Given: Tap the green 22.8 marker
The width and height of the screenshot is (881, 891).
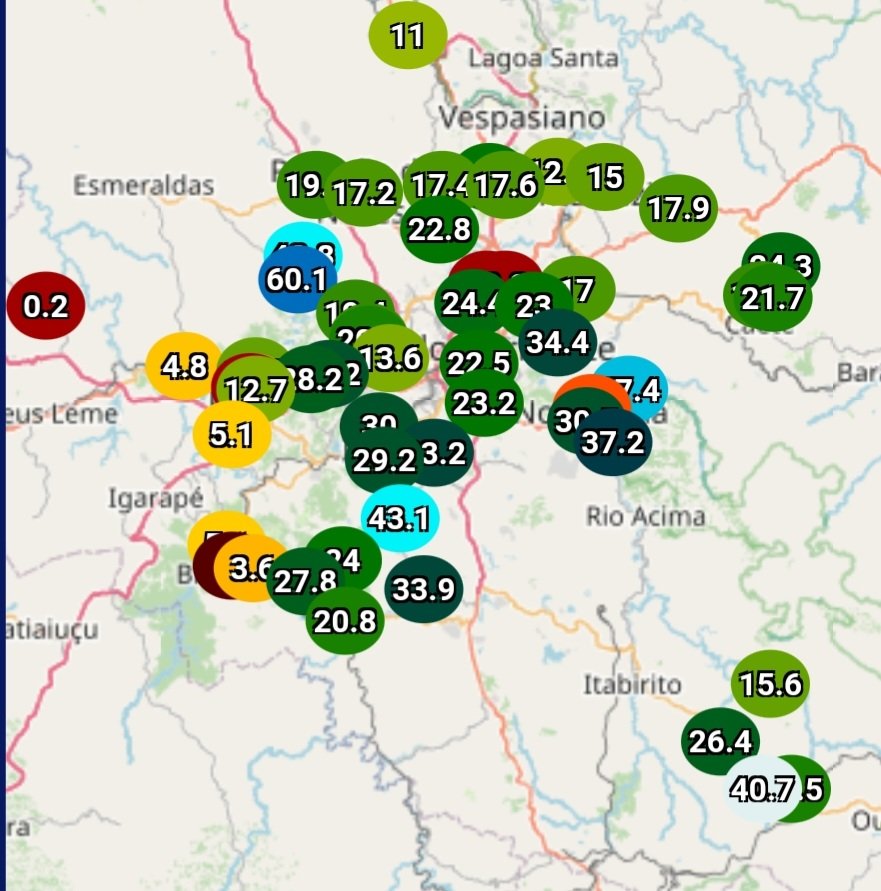Looking at the screenshot, I should [x=439, y=230].
